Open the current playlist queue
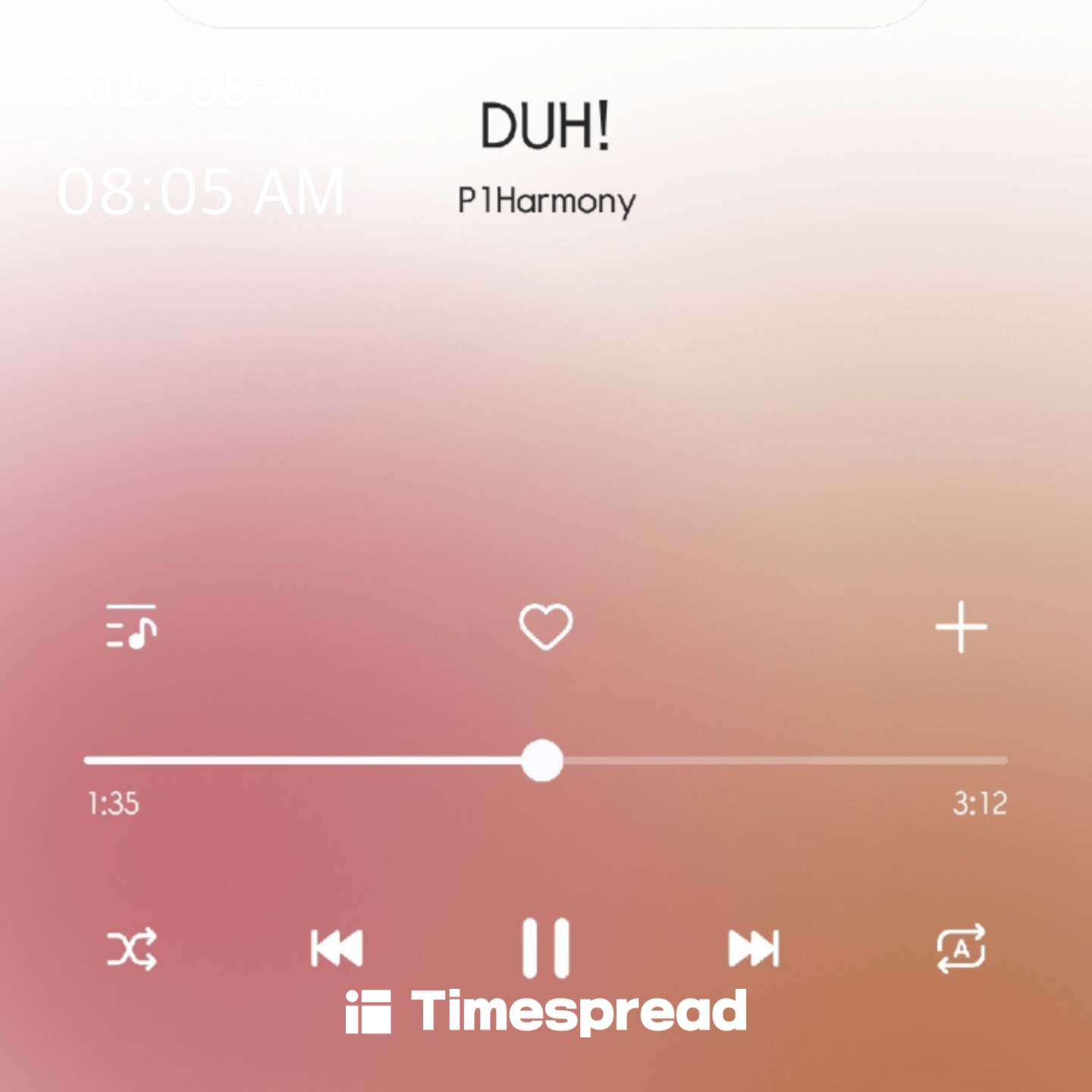 pos(131,627)
